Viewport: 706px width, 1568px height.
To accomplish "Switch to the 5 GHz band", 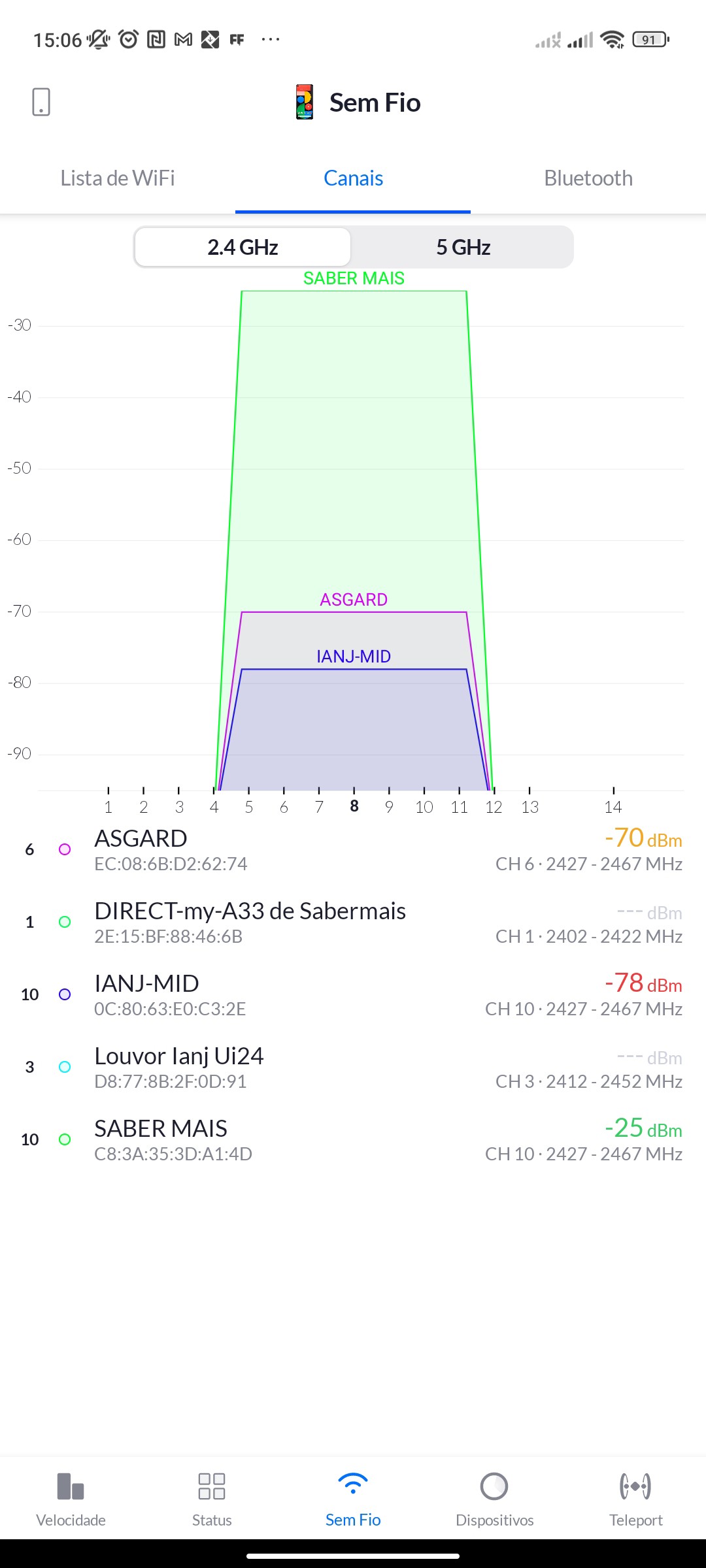I will pos(463,248).
